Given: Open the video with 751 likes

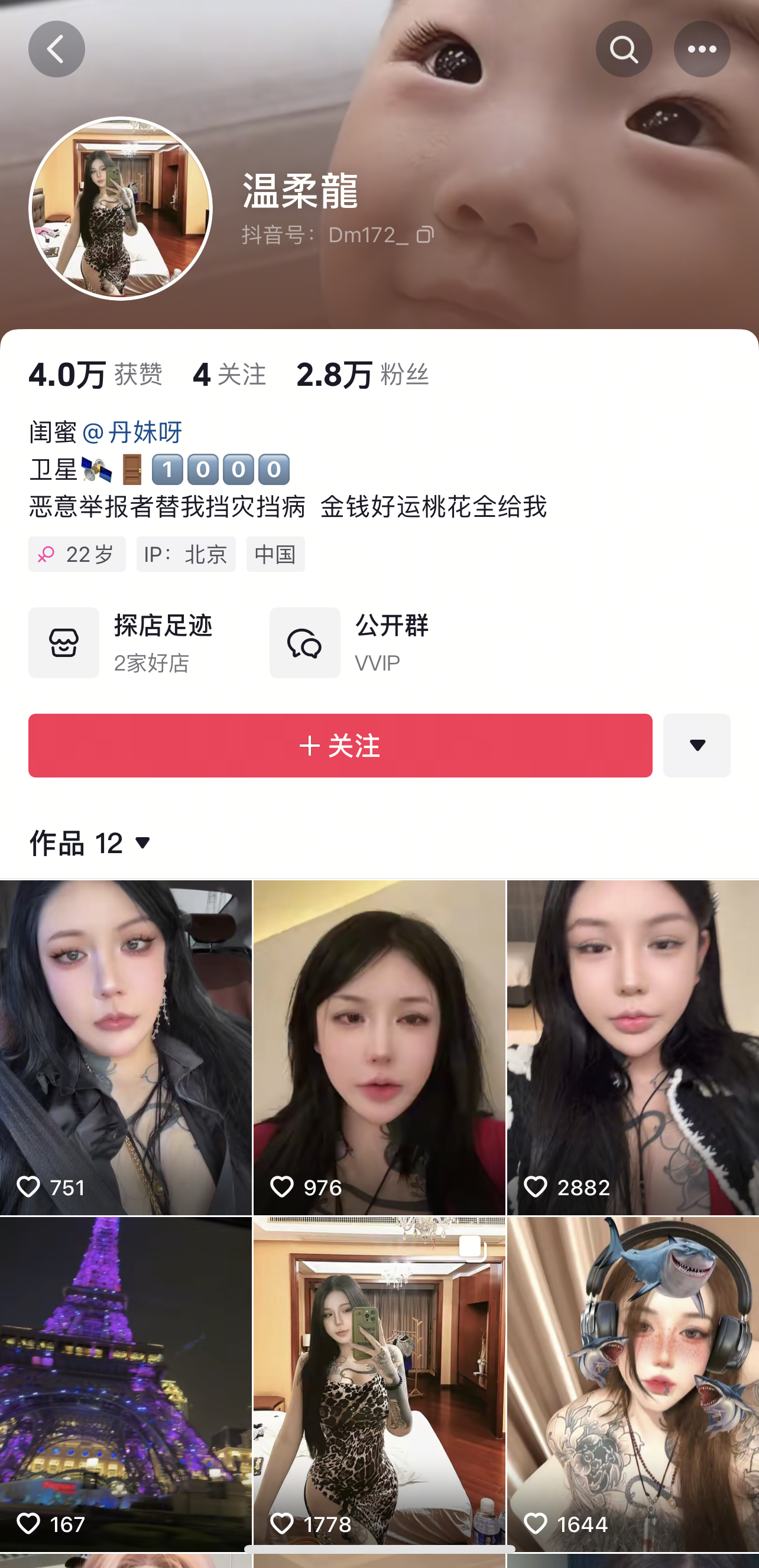Looking at the screenshot, I should pyautogui.click(x=125, y=1047).
